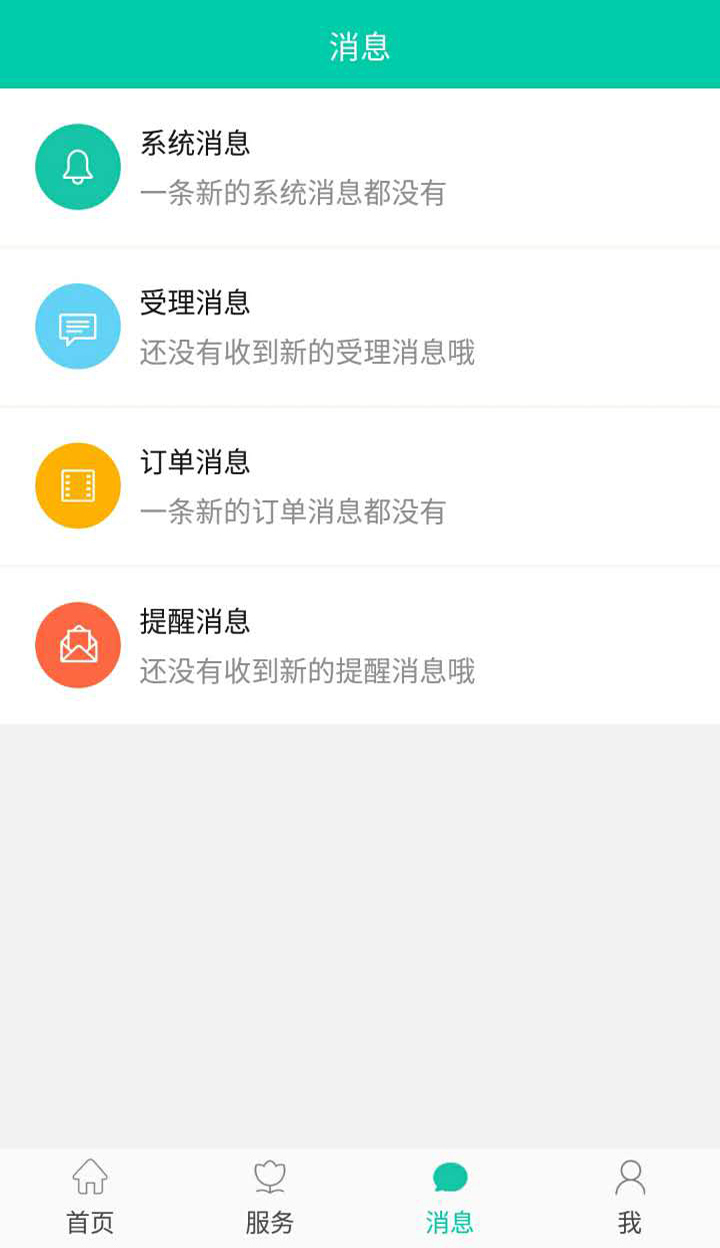Viewport: 720px width, 1248px height.
Task: Open 系统消息 system messages row
Action: [x=360, y=167]
